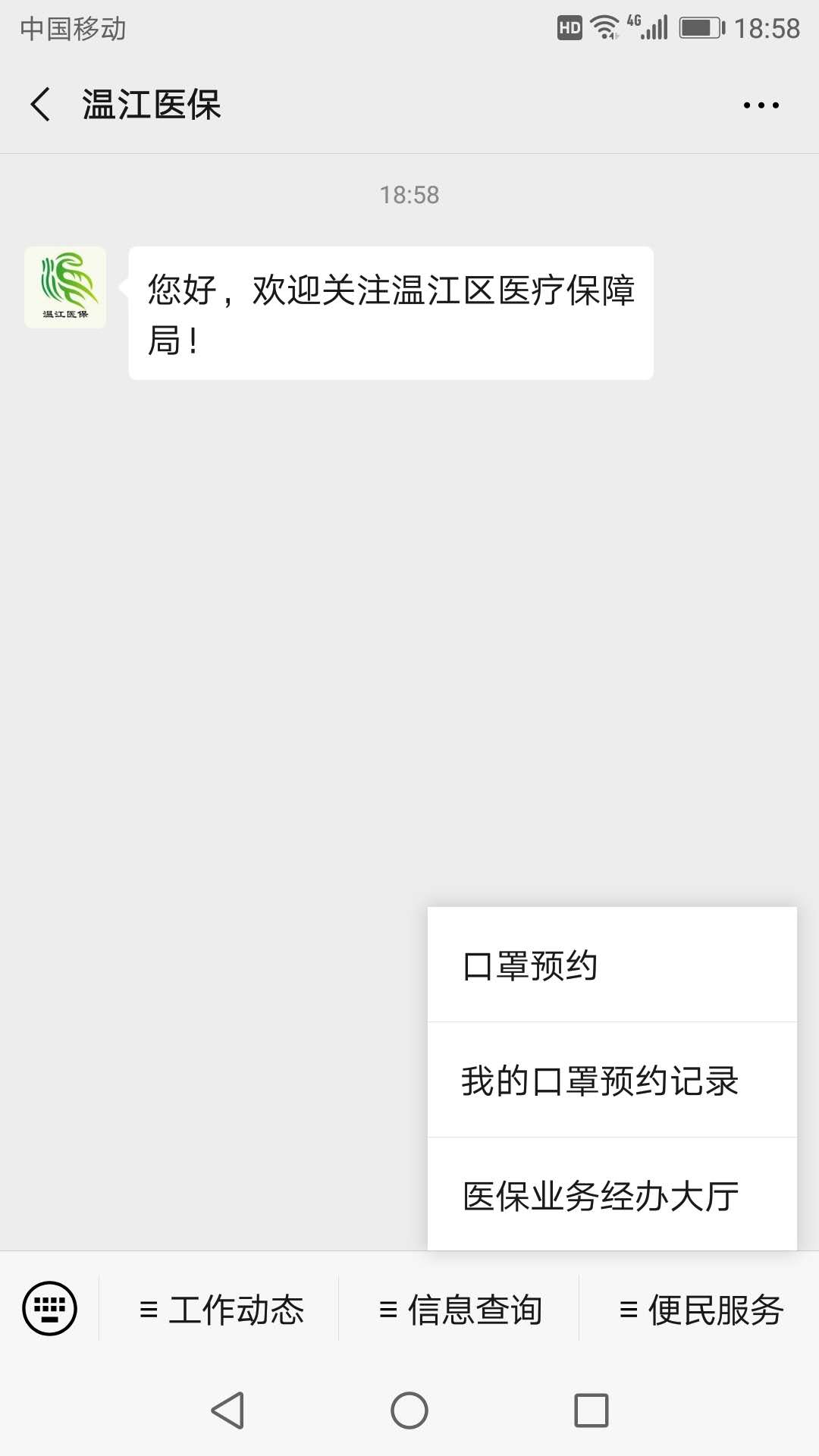Tap the 4G signal strength icon

(x=648, y=27)
